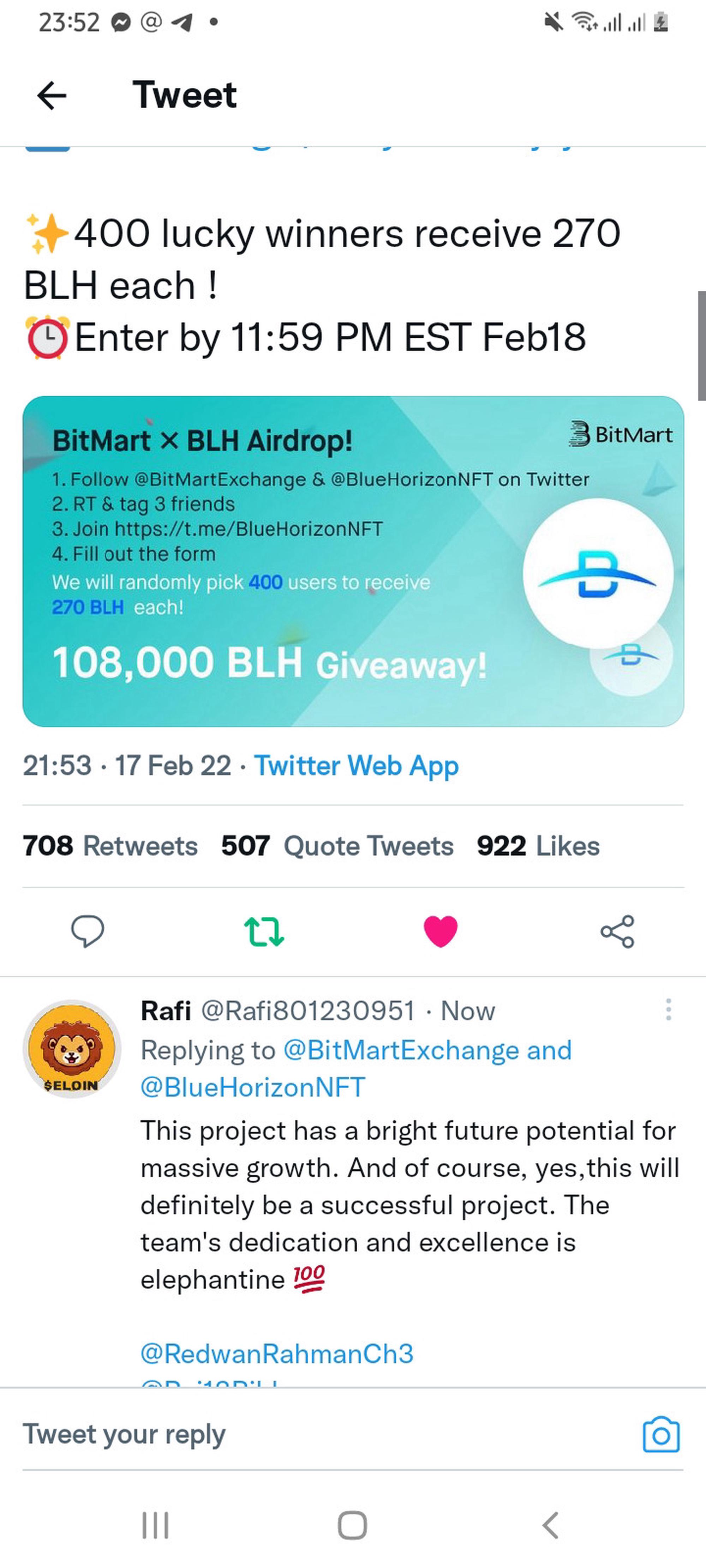Screen dimensions: 706x1568
Task: Go to the home screen
Action: tap(353, 1525)
